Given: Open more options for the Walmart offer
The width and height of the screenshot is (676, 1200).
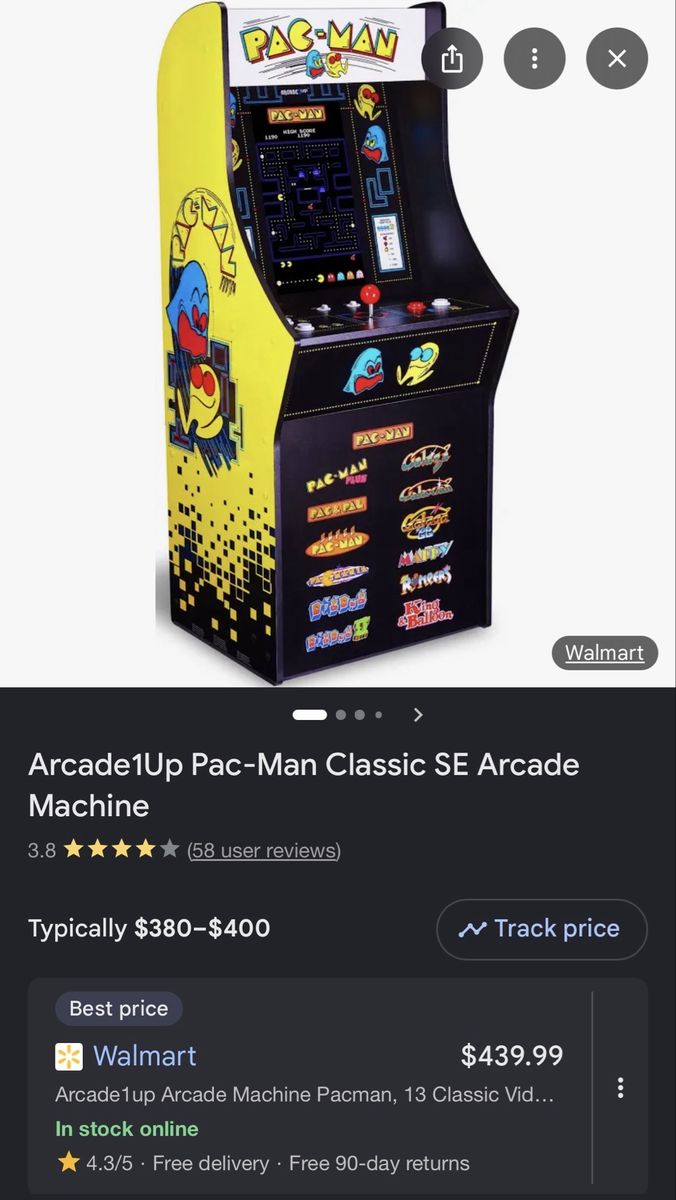Looking at the screenshot, I should coord(621,1087).
